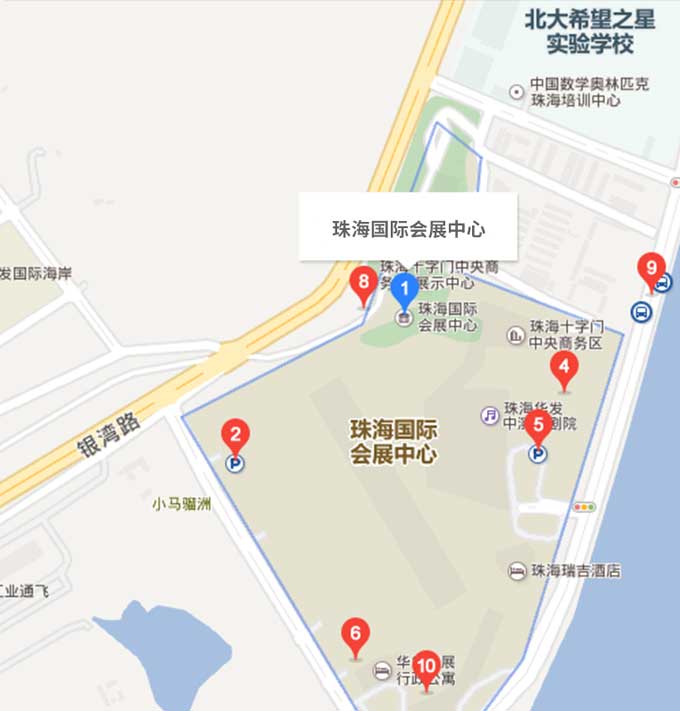The image size is (680, 711).
Task: Tap the blue marker number 1
Action: (x=405, y=291)
